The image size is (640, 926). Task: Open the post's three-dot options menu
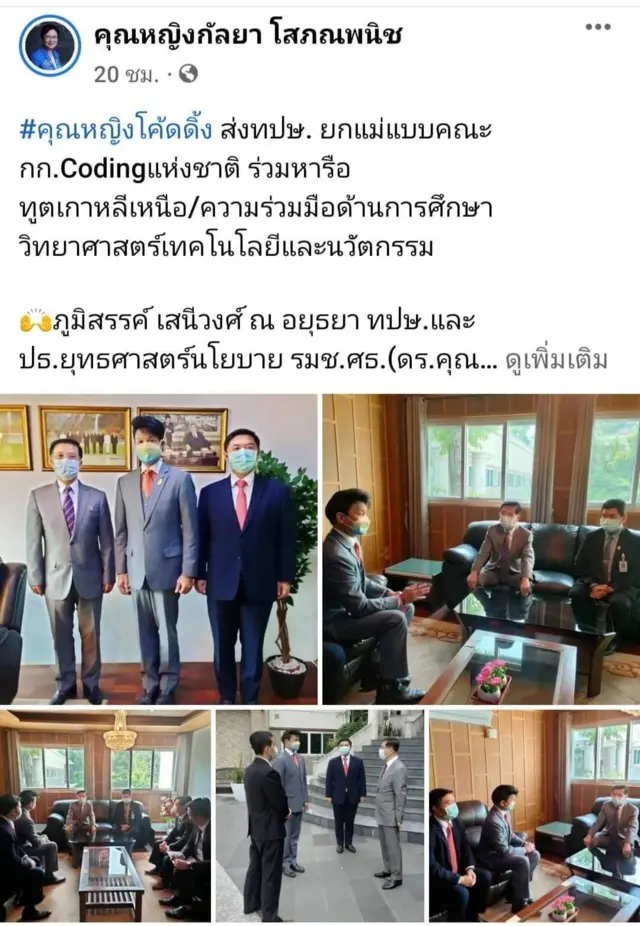pos(598,27)
